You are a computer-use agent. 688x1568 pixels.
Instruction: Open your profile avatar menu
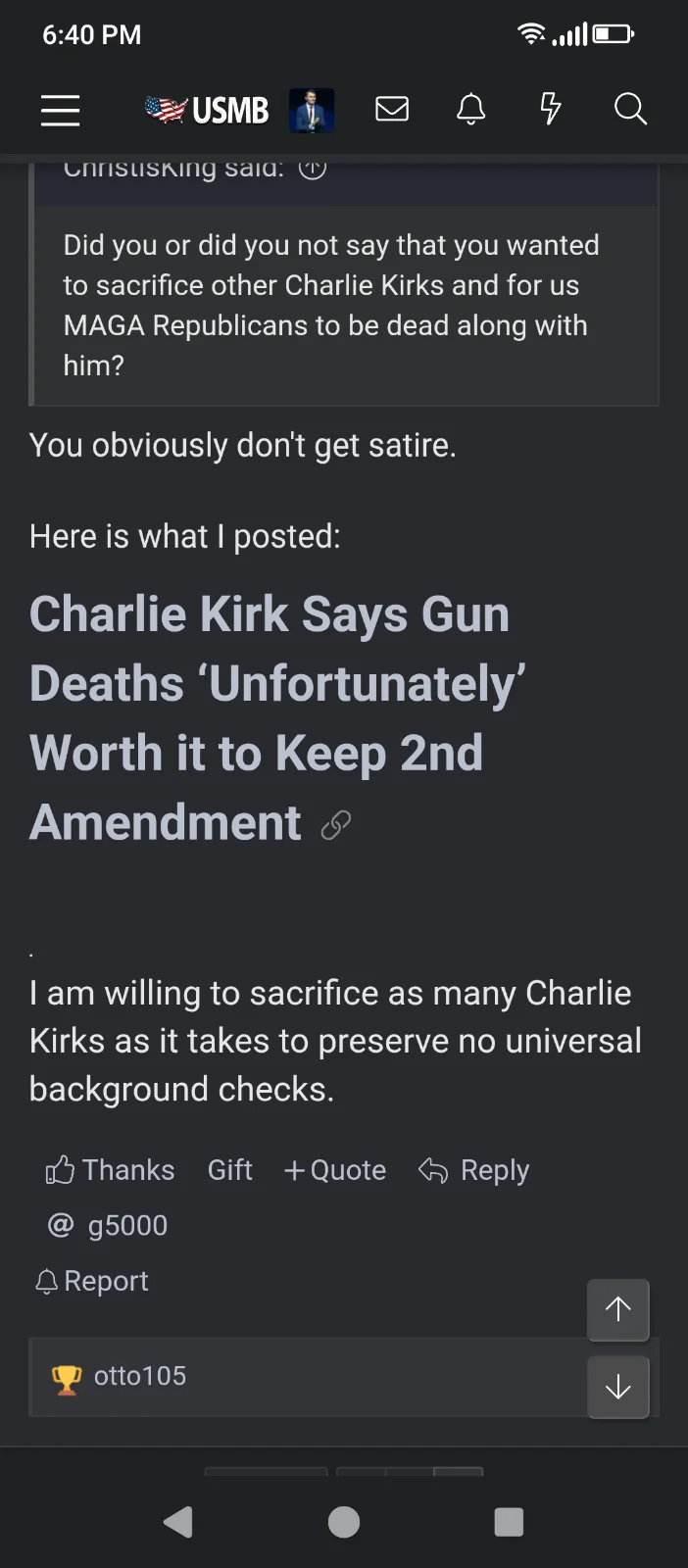(312, 110)
